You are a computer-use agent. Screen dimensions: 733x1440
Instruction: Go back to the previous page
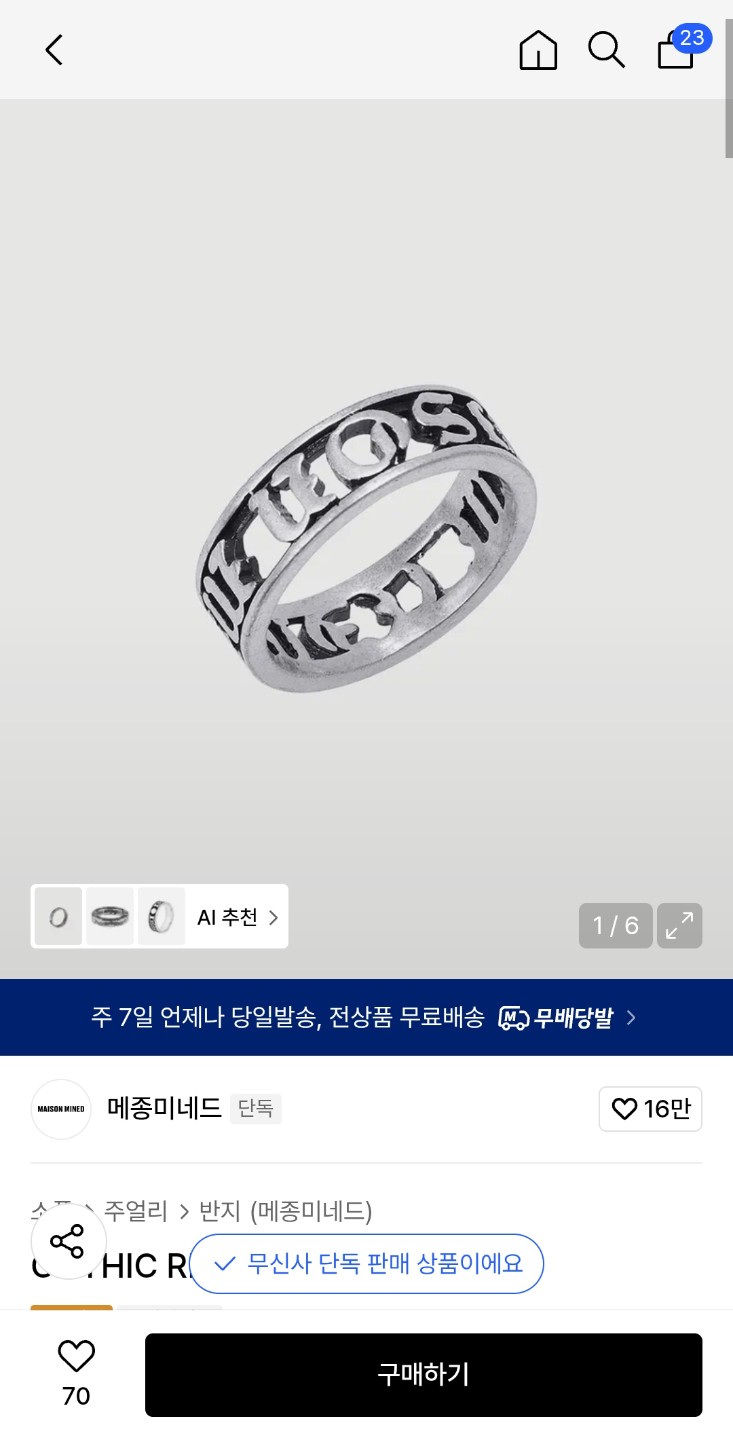pos(54,49)
